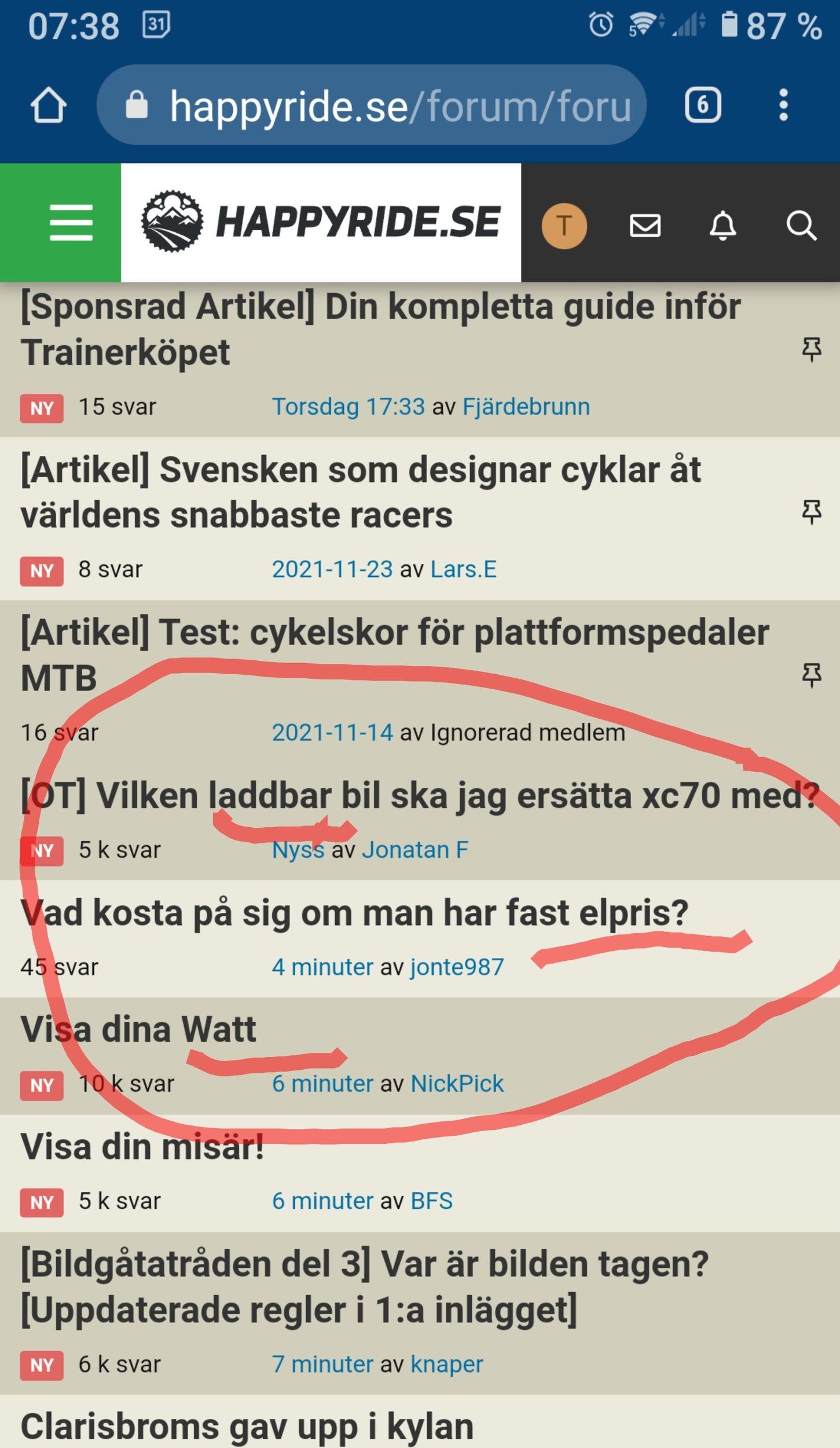The image size is (840, 1448).
Task: Jump to latest post by jonte987
Action: tap(322, 967)
